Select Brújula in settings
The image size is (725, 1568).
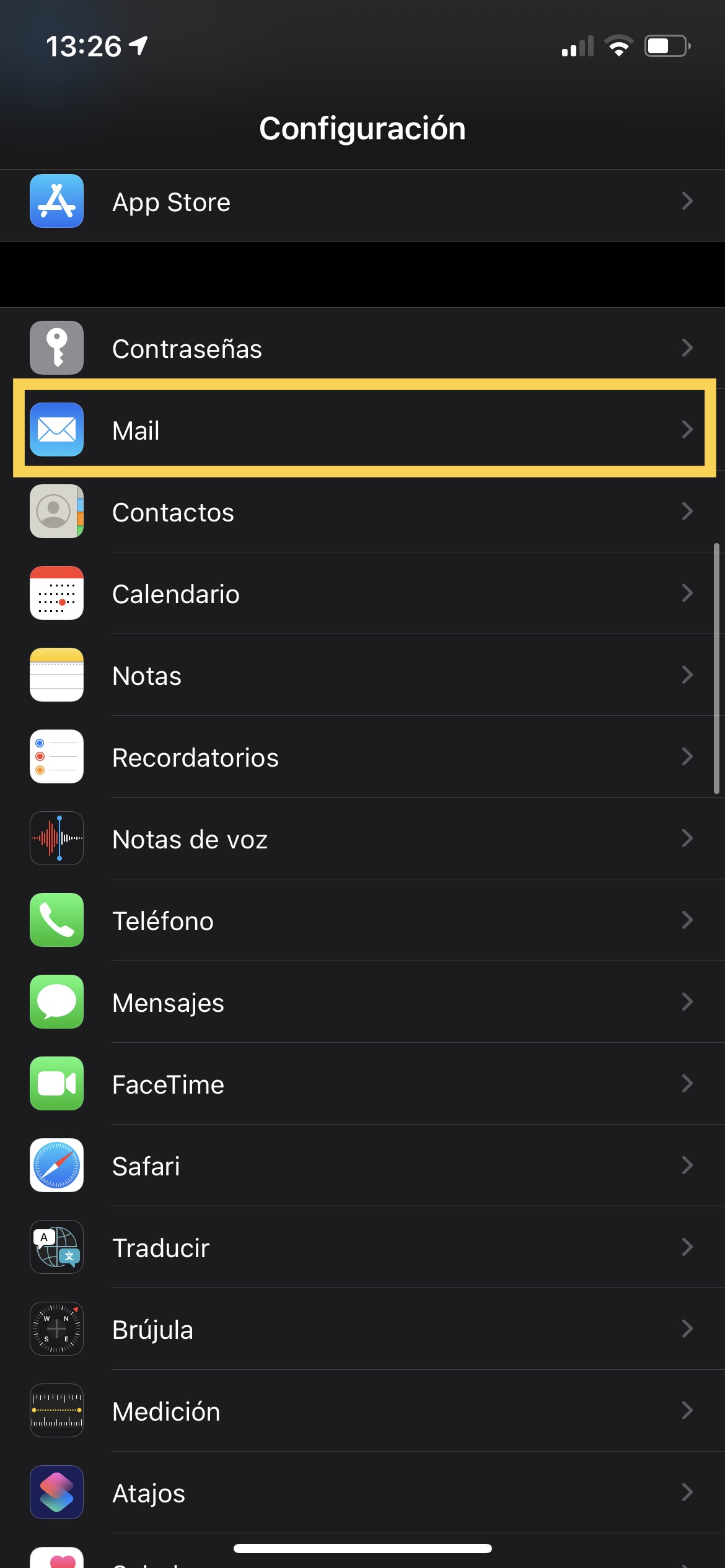click(x=362, y=1329)
